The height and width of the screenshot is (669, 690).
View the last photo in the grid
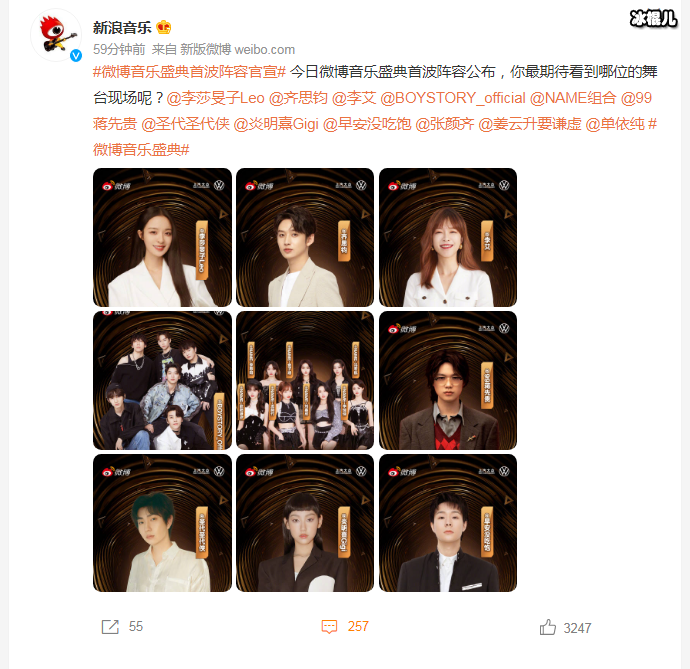447,523
